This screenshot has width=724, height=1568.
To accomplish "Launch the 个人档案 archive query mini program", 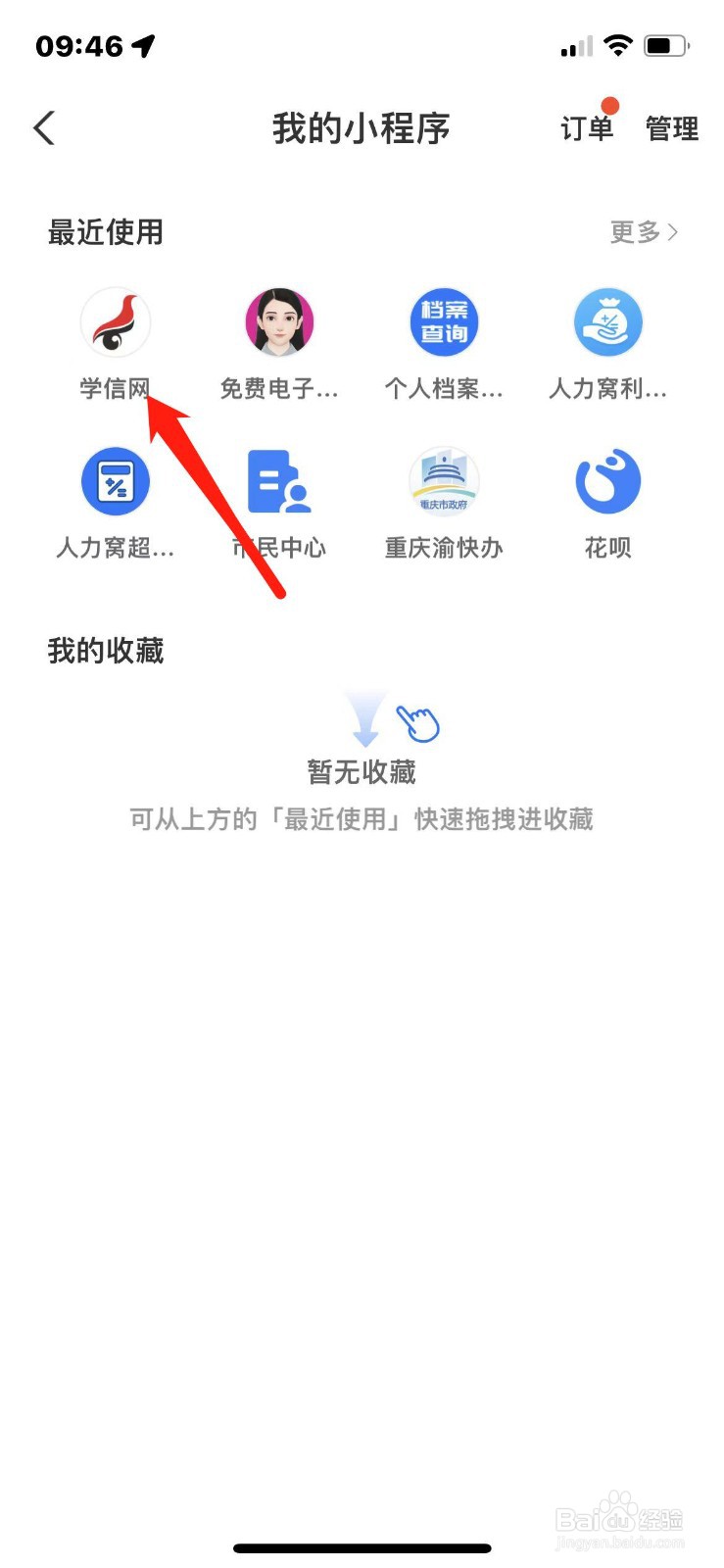I will click(444, 321).
